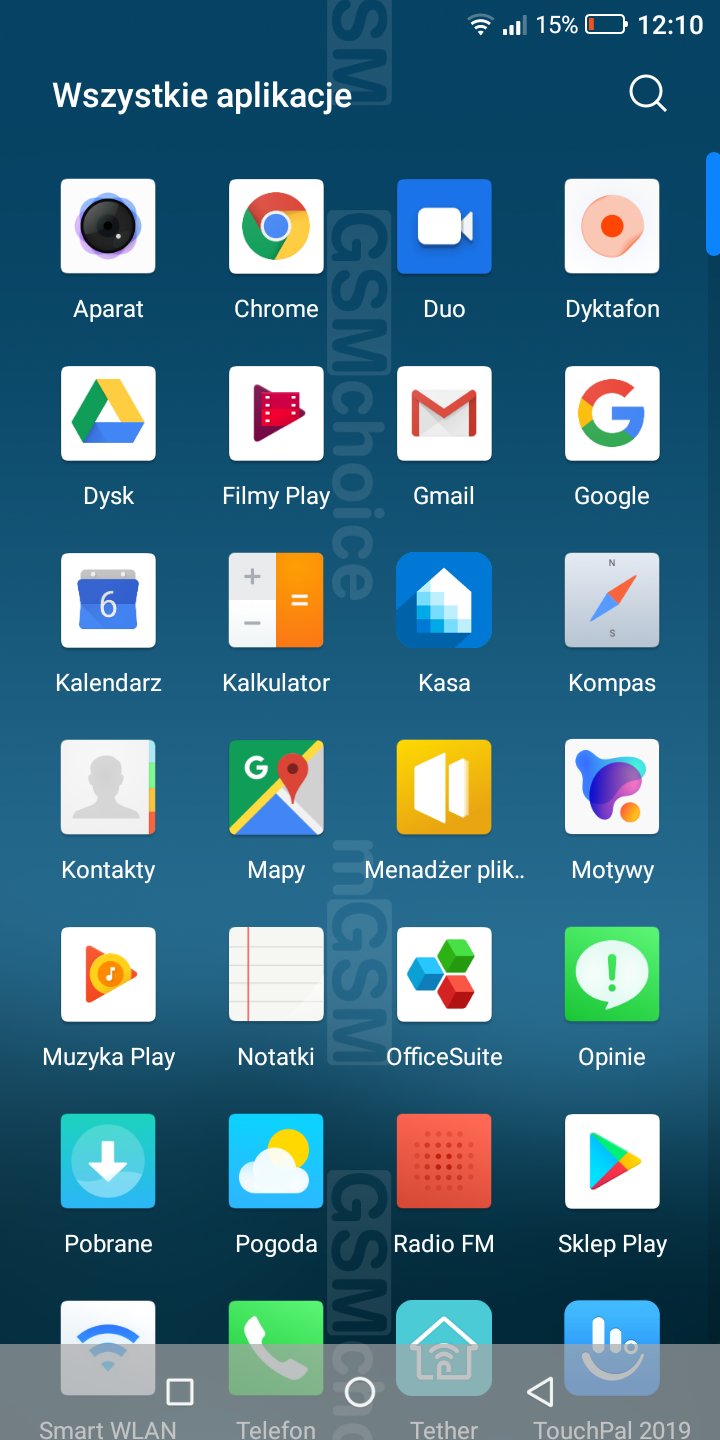Launch Kalkulator
This screenshot has width=720, height=1440.
tap(276, 600)
